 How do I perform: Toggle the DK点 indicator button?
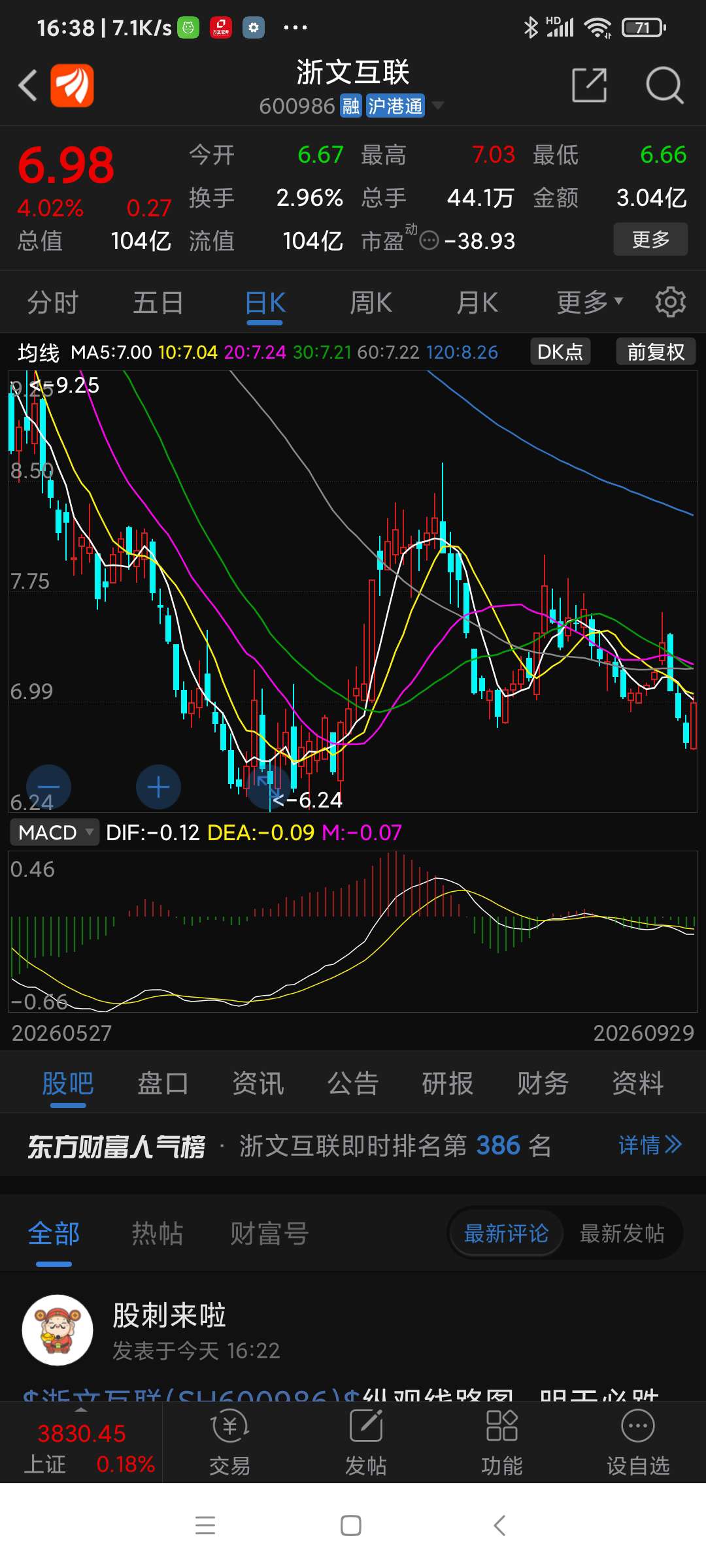click(x=560, y=351)
